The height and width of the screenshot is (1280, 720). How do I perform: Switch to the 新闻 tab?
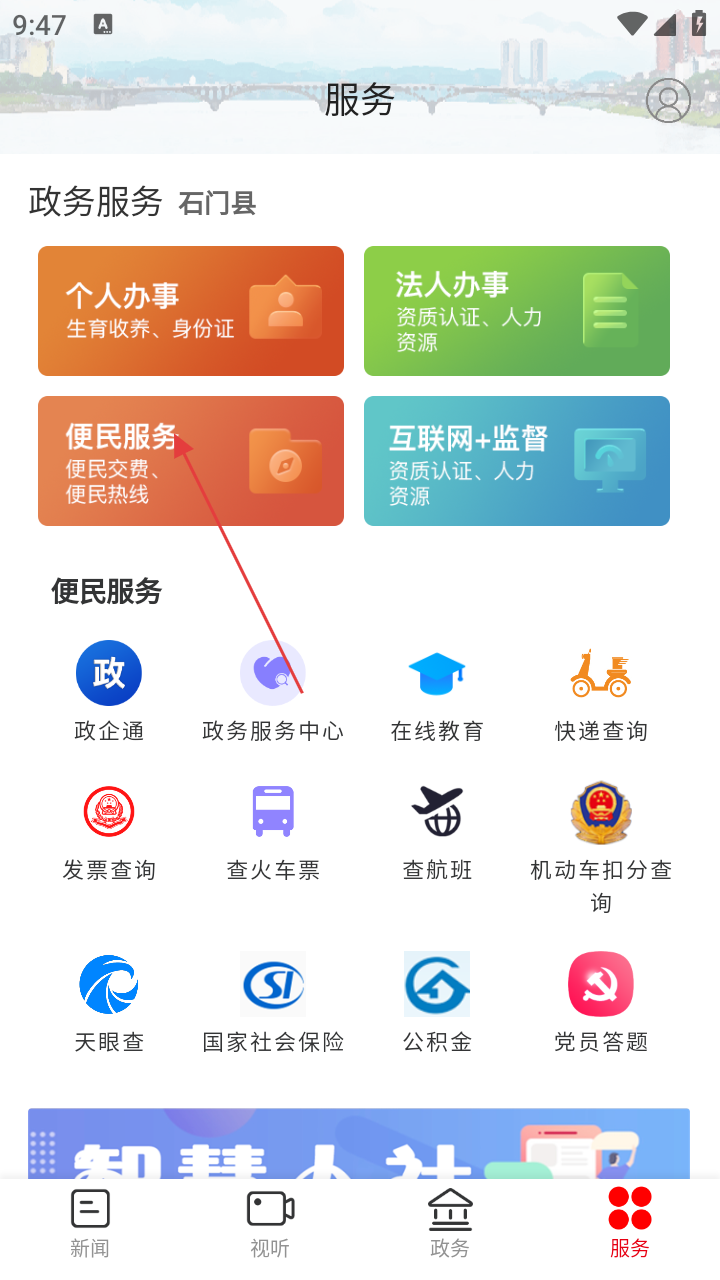(x=90, y=1222)
